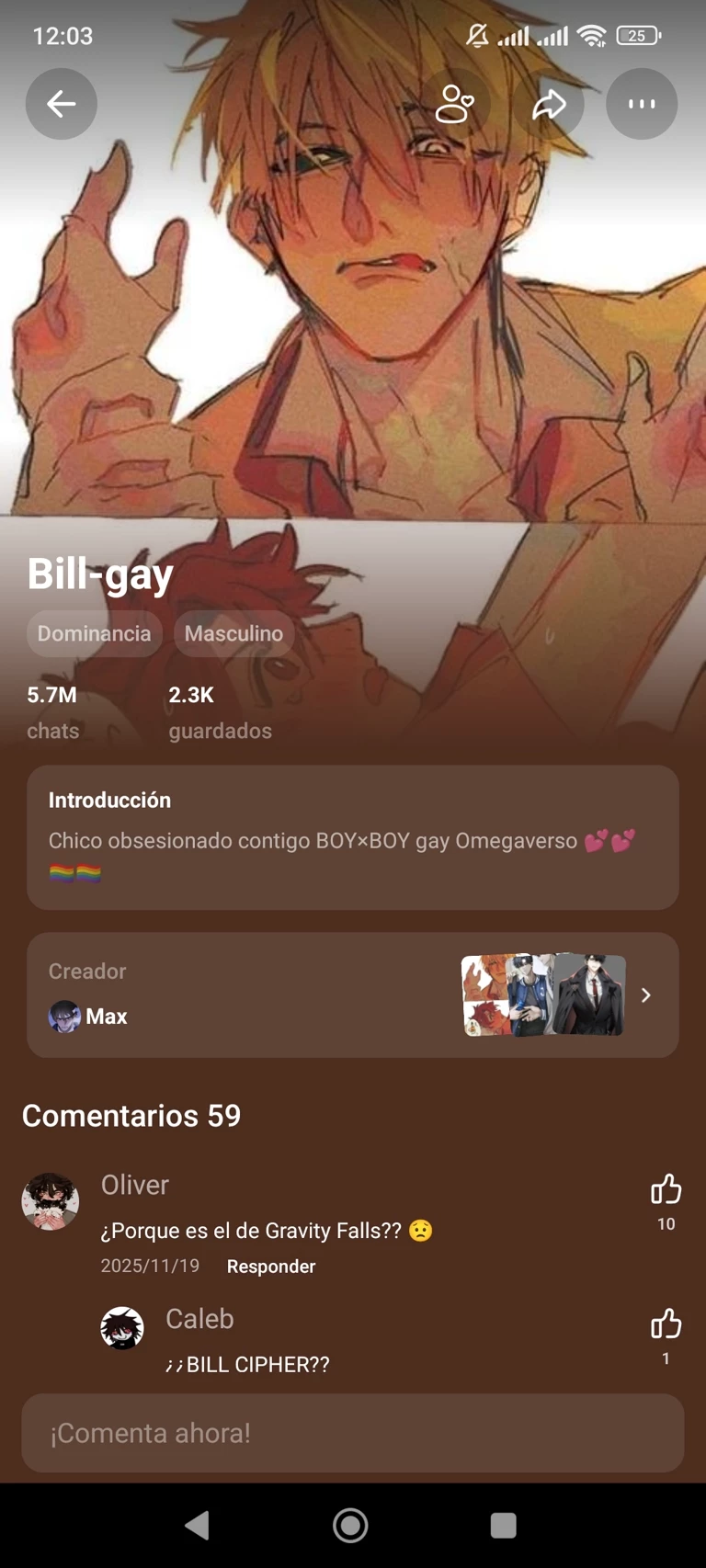
Task: Share this character profile
Action: click(x=549, y=104)
